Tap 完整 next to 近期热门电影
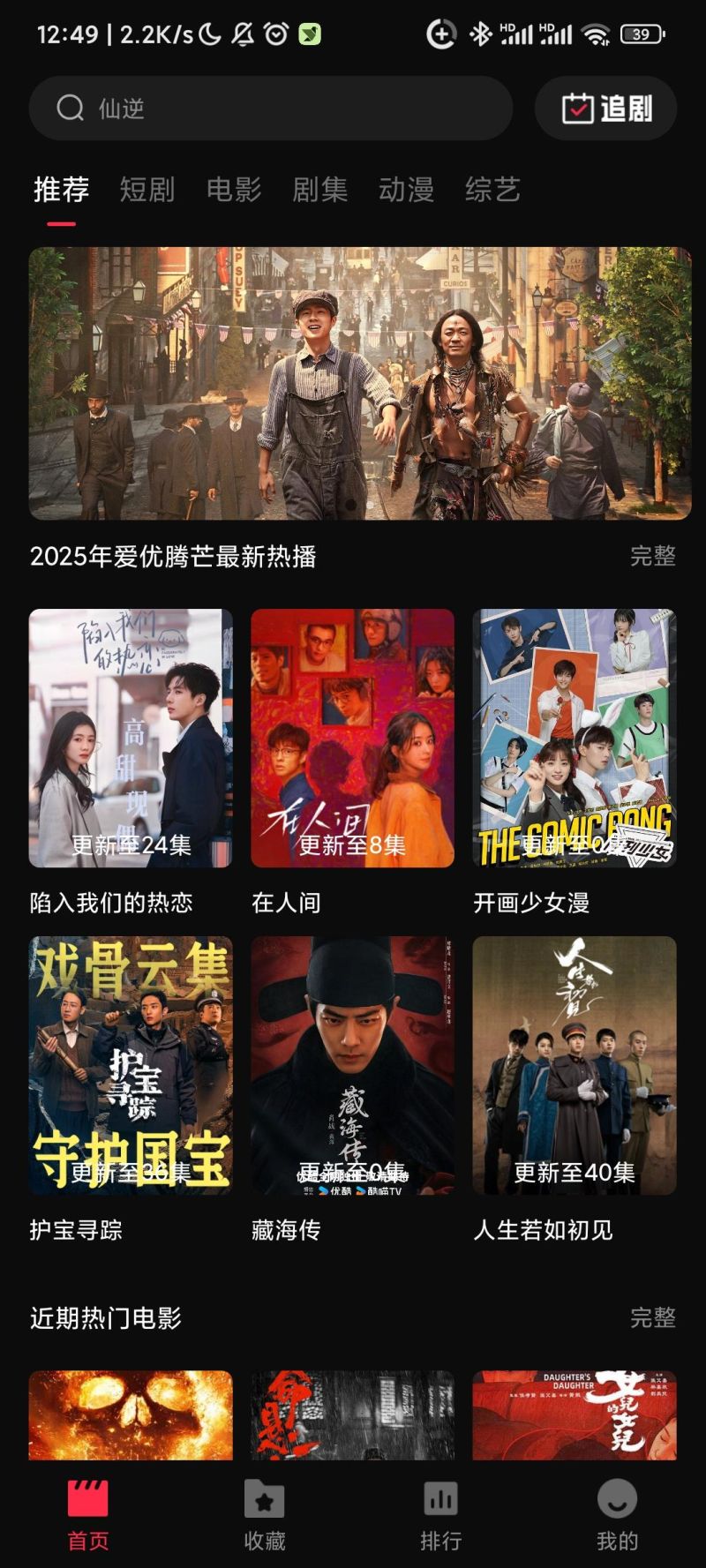 [x=653, y=1317]
